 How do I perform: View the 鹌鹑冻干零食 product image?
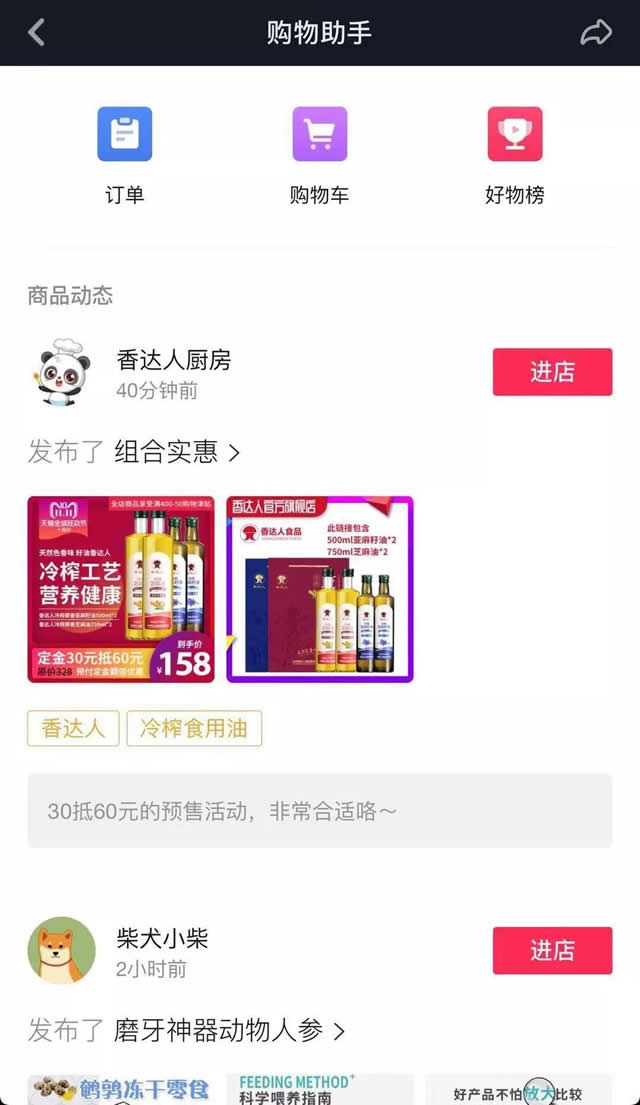[121, 1090]
